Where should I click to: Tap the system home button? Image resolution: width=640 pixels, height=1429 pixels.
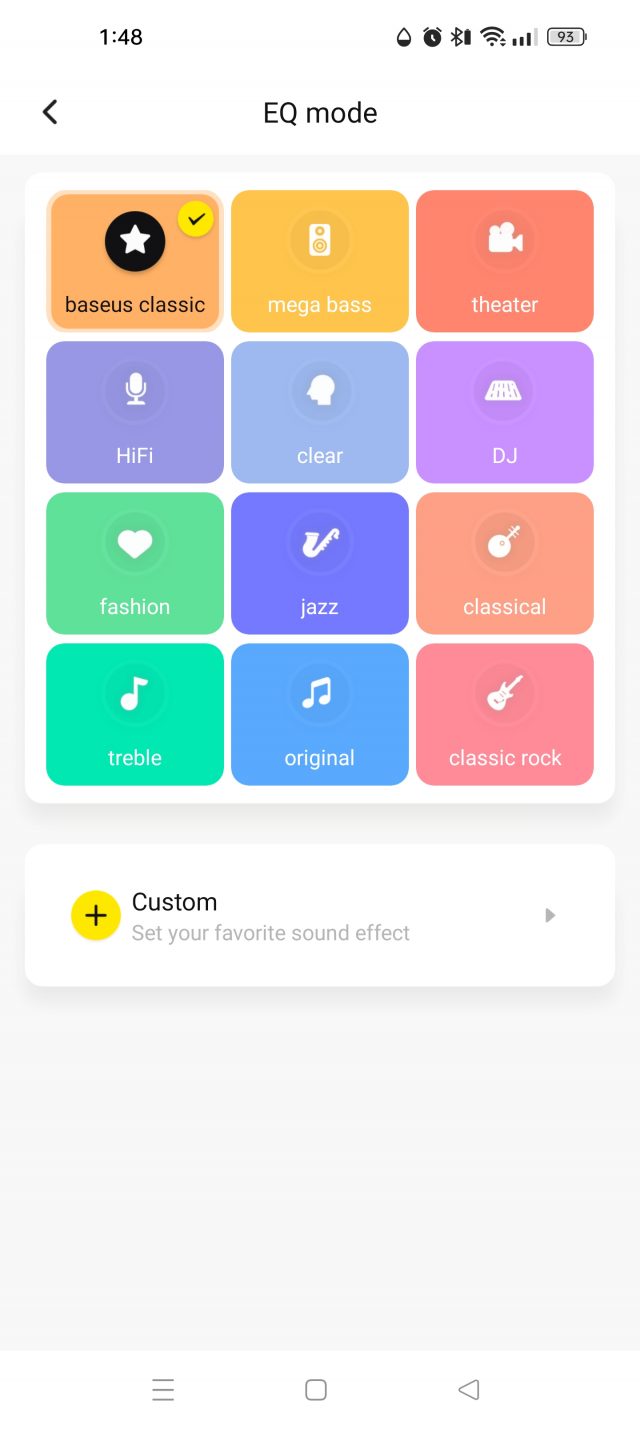tap(316, 1389)
